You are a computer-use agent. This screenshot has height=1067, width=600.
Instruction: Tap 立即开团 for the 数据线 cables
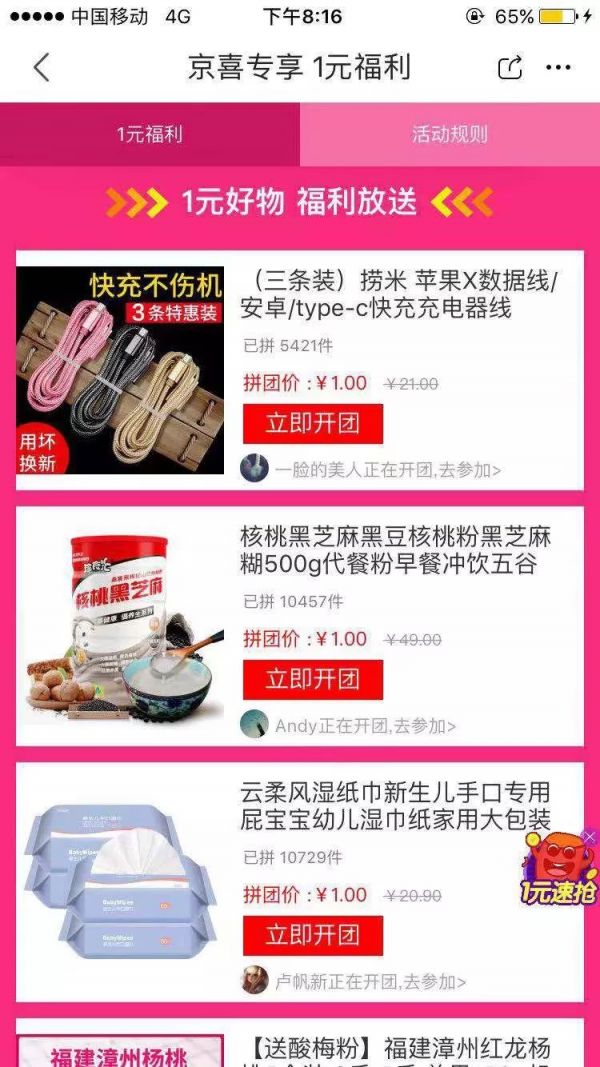coord(312,423)
